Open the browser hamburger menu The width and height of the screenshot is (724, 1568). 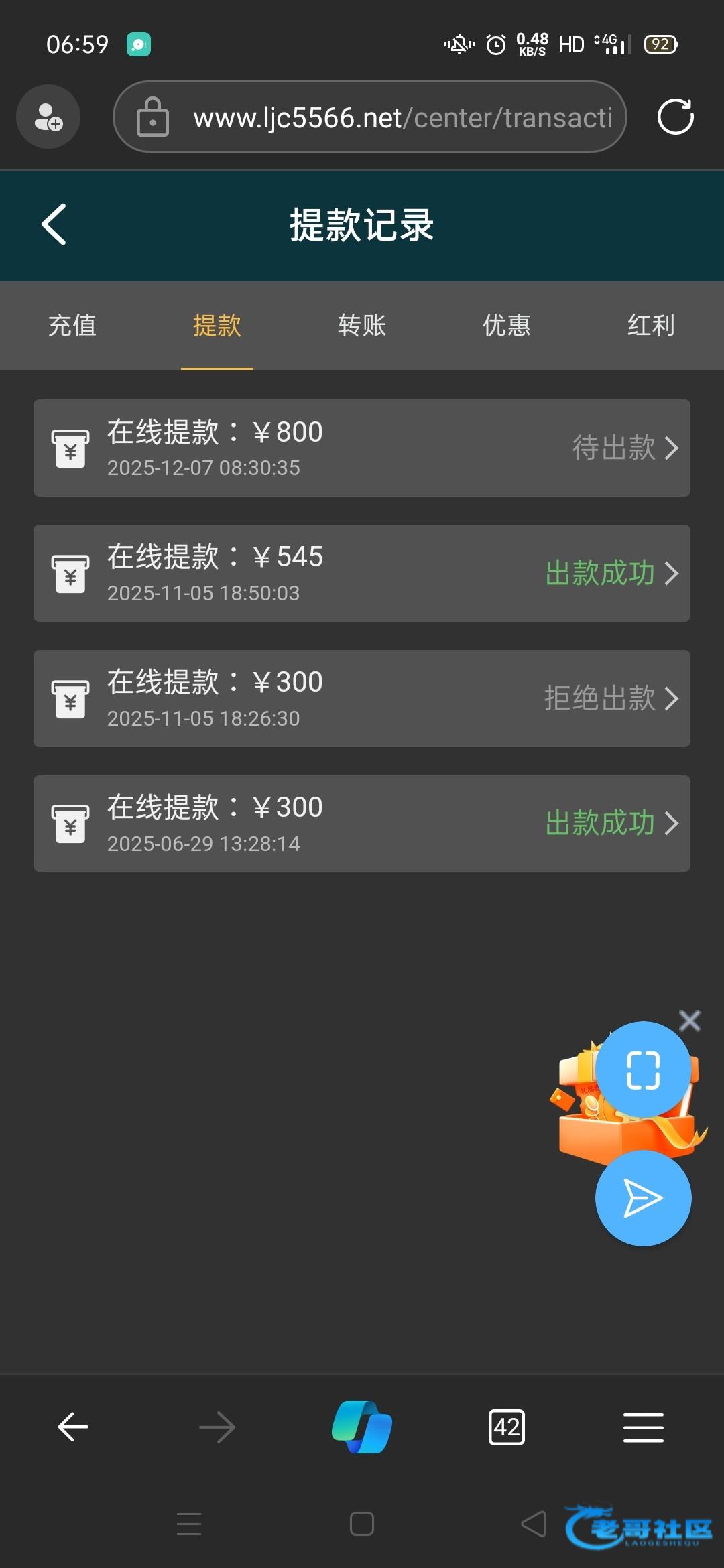(x=643, y=1427)
